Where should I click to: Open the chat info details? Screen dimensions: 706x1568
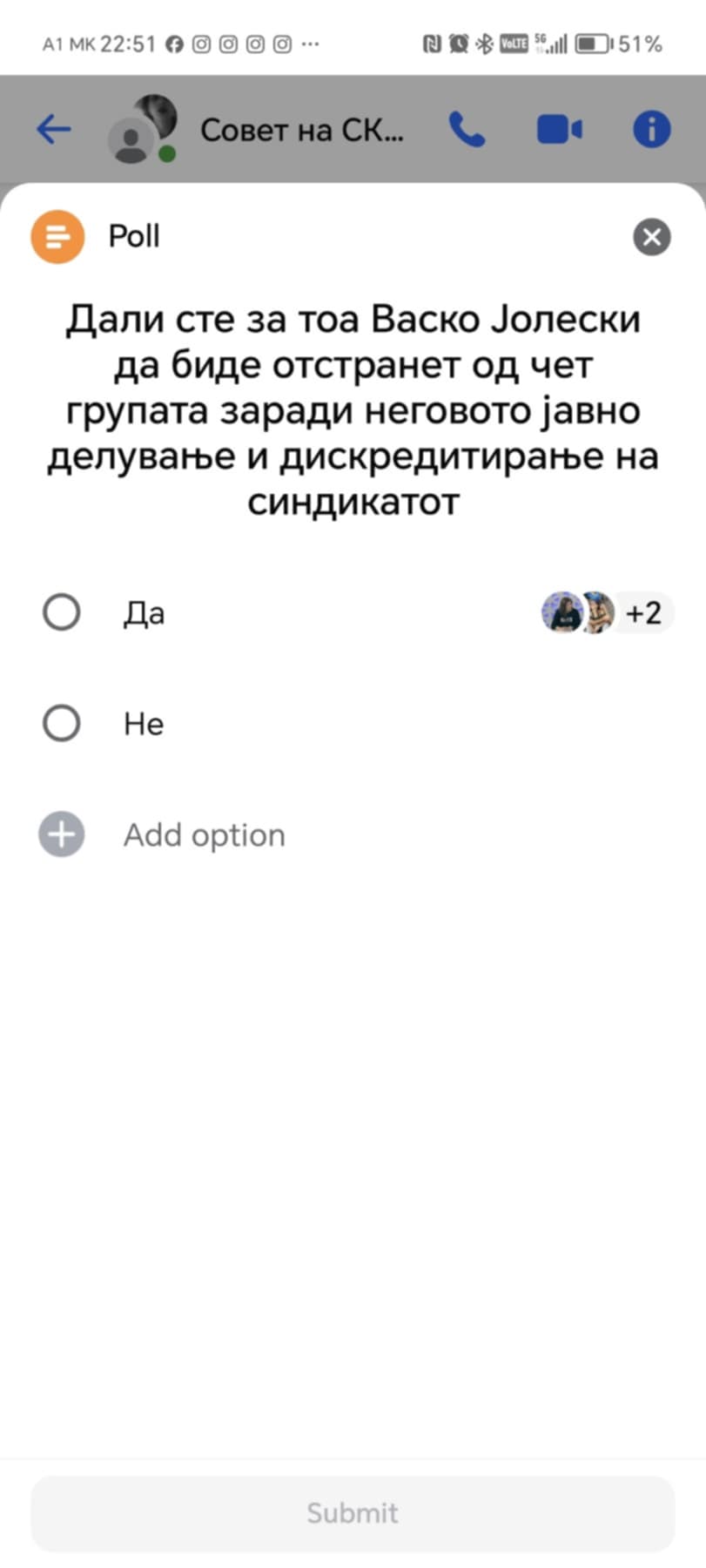click(x=651, y=130)
